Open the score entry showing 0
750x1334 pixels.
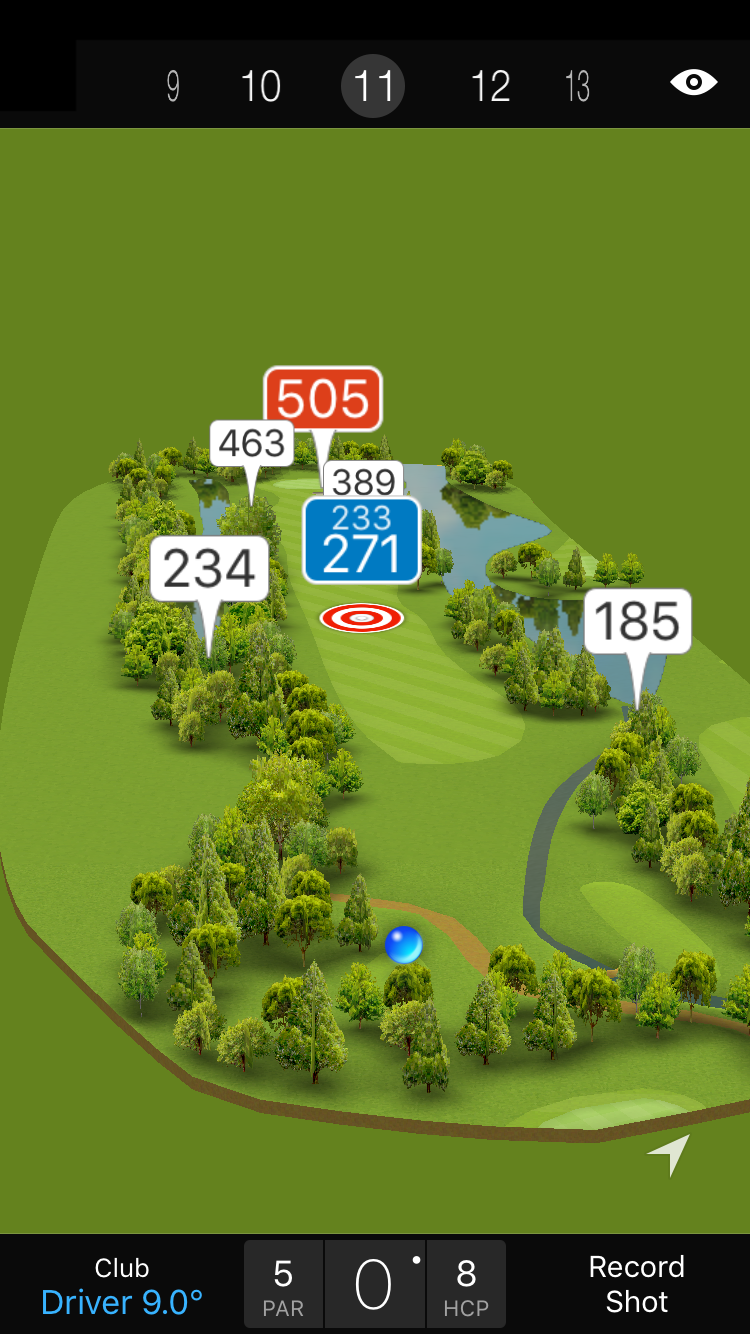(374, 1285)
